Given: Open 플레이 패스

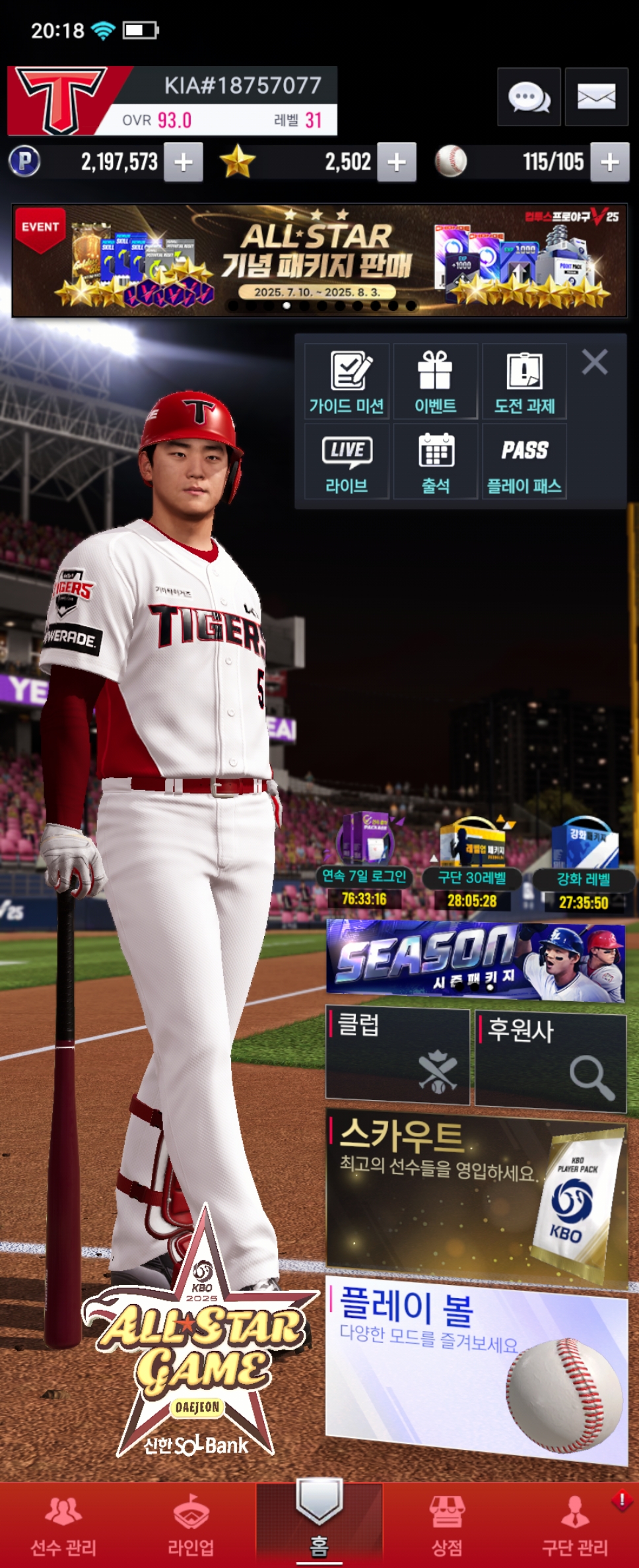Looking at the screenshot, I should point(524,462).
